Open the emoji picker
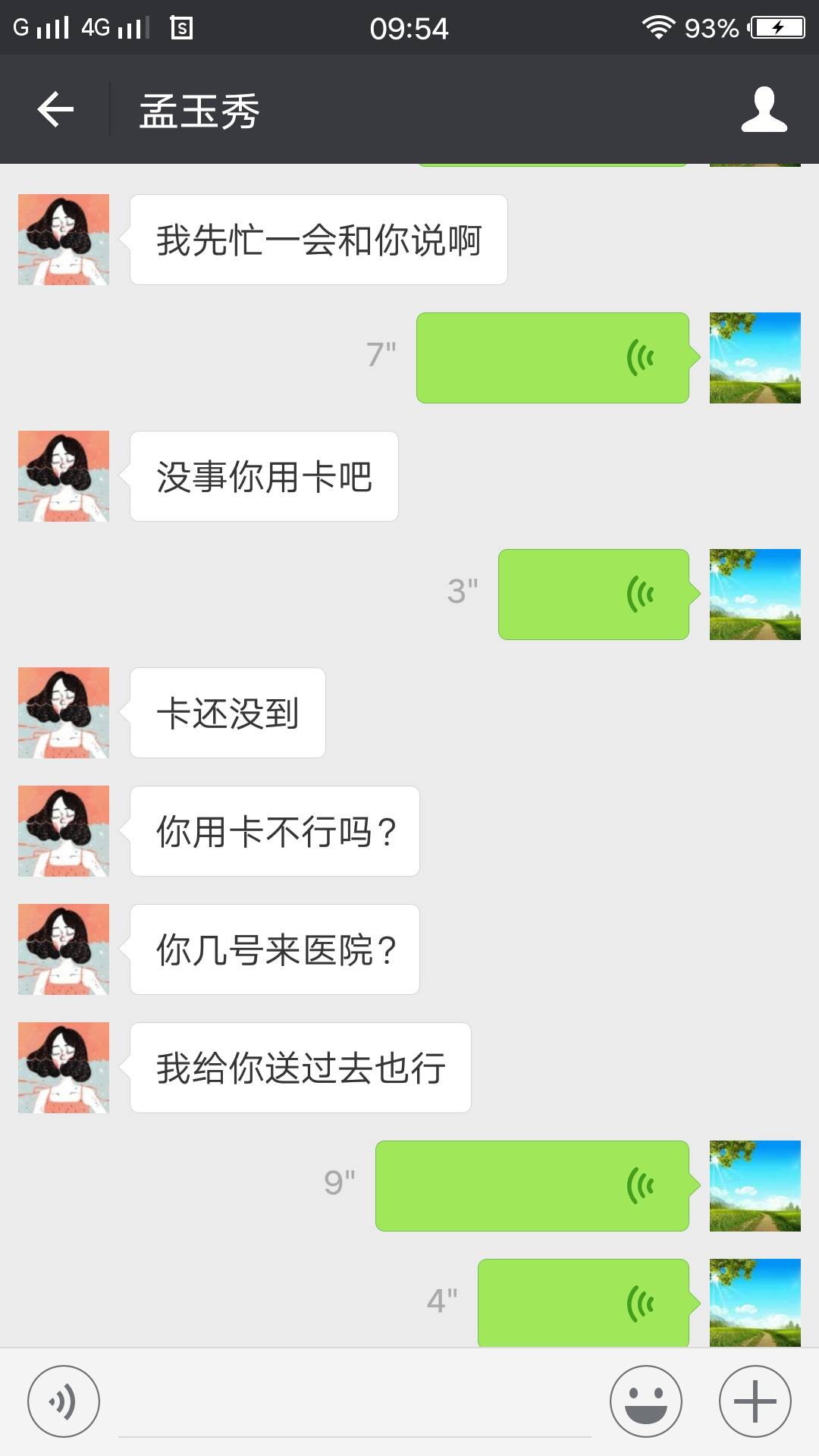819x1456 pixels. click(x=646, y=1401)
